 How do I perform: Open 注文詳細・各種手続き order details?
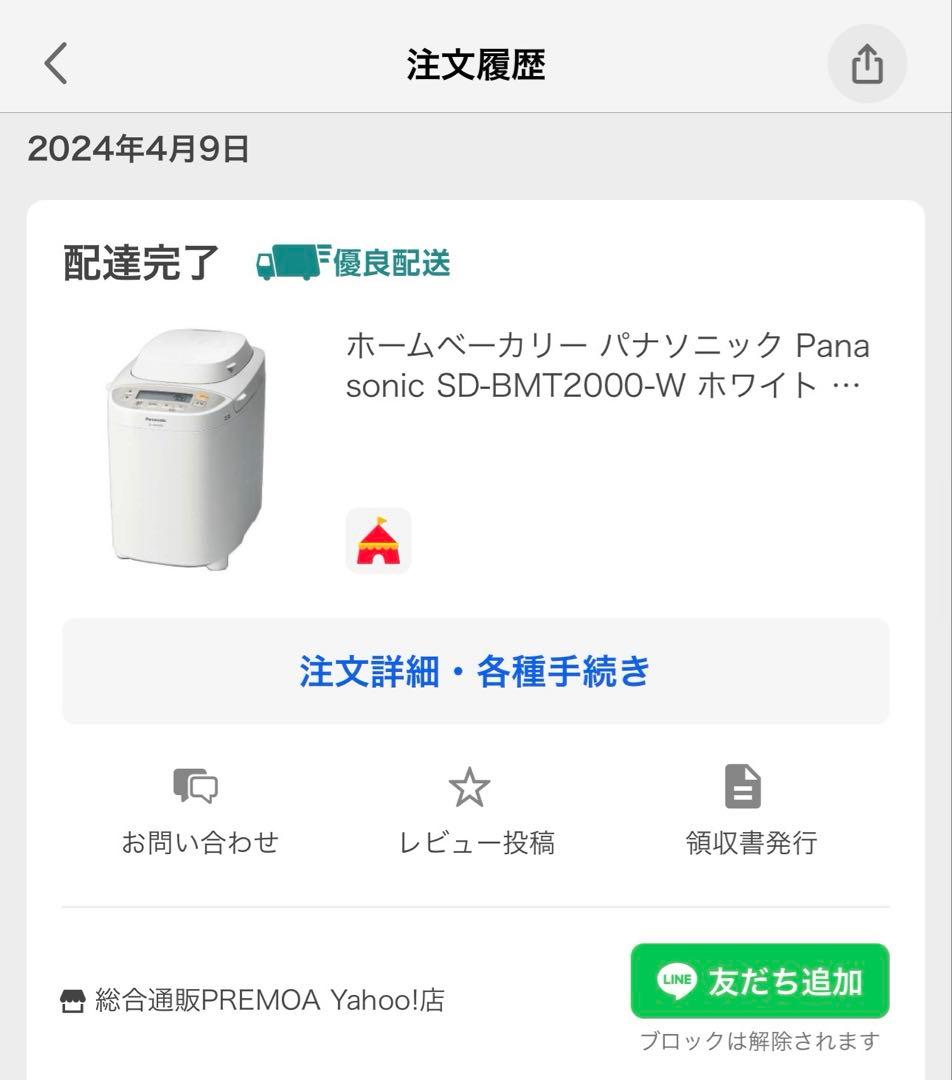(x=475, y=672)
